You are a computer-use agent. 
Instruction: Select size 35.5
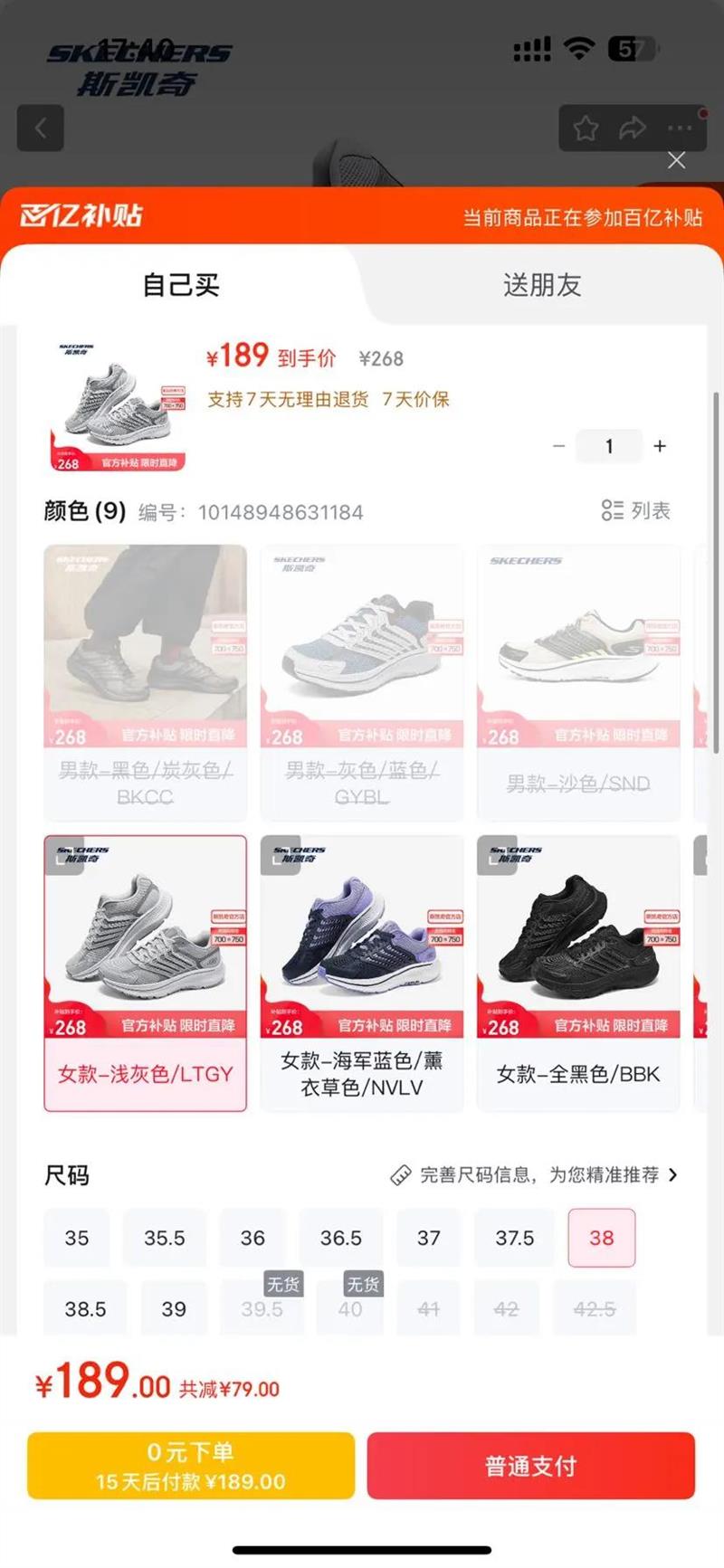tap(164, 1238)
